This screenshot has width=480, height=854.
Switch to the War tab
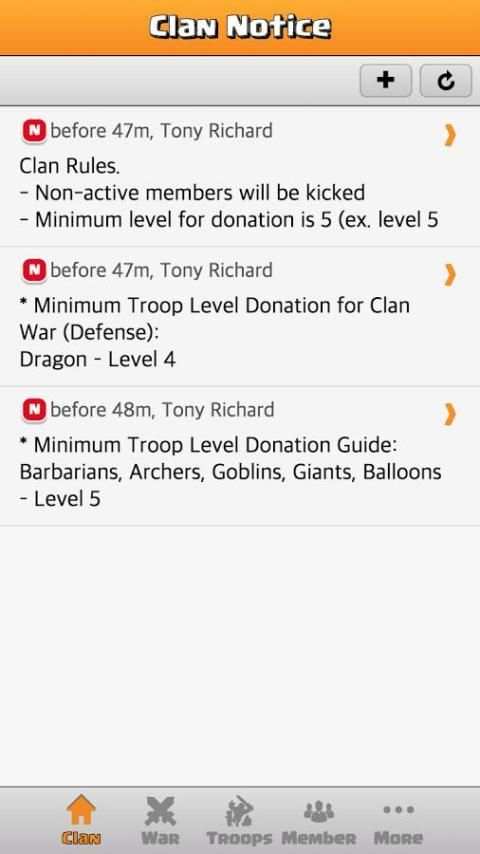click(x=160, y=820)
